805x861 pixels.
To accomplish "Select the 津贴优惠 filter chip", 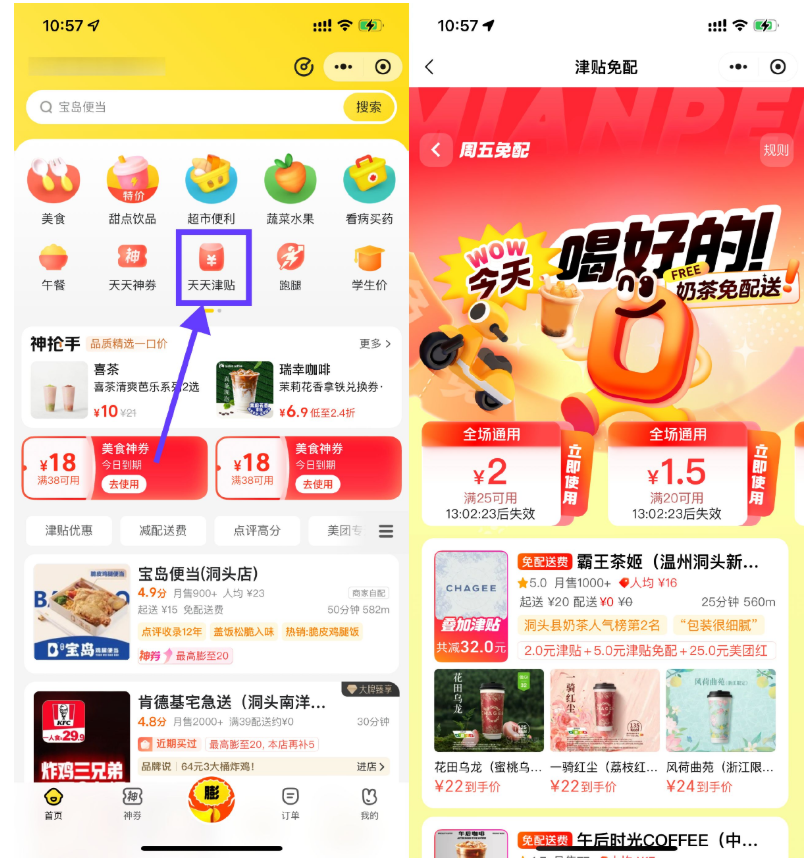I will click(69, 530).
